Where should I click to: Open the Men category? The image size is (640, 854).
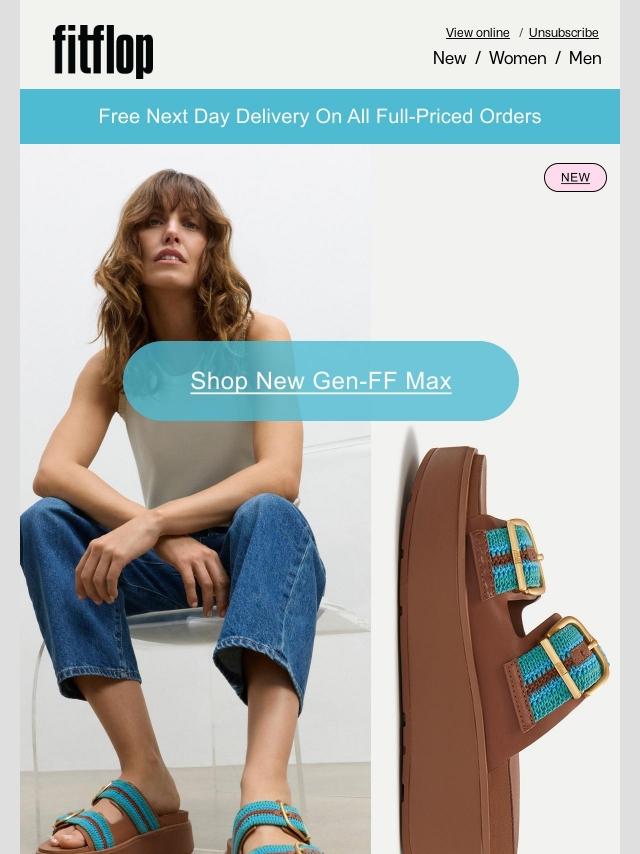(x=585, y=58)
